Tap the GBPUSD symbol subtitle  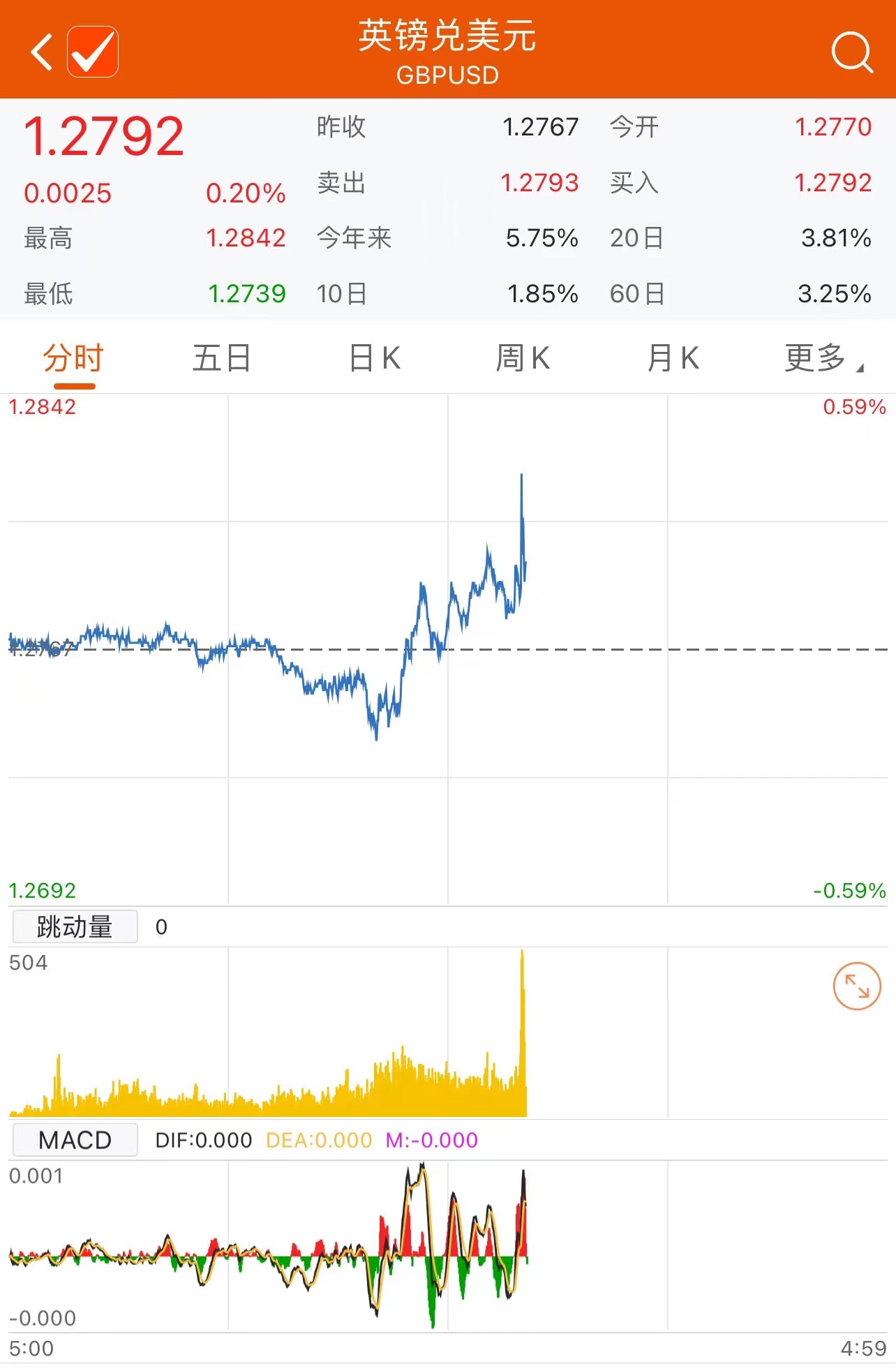pos(447,75)
